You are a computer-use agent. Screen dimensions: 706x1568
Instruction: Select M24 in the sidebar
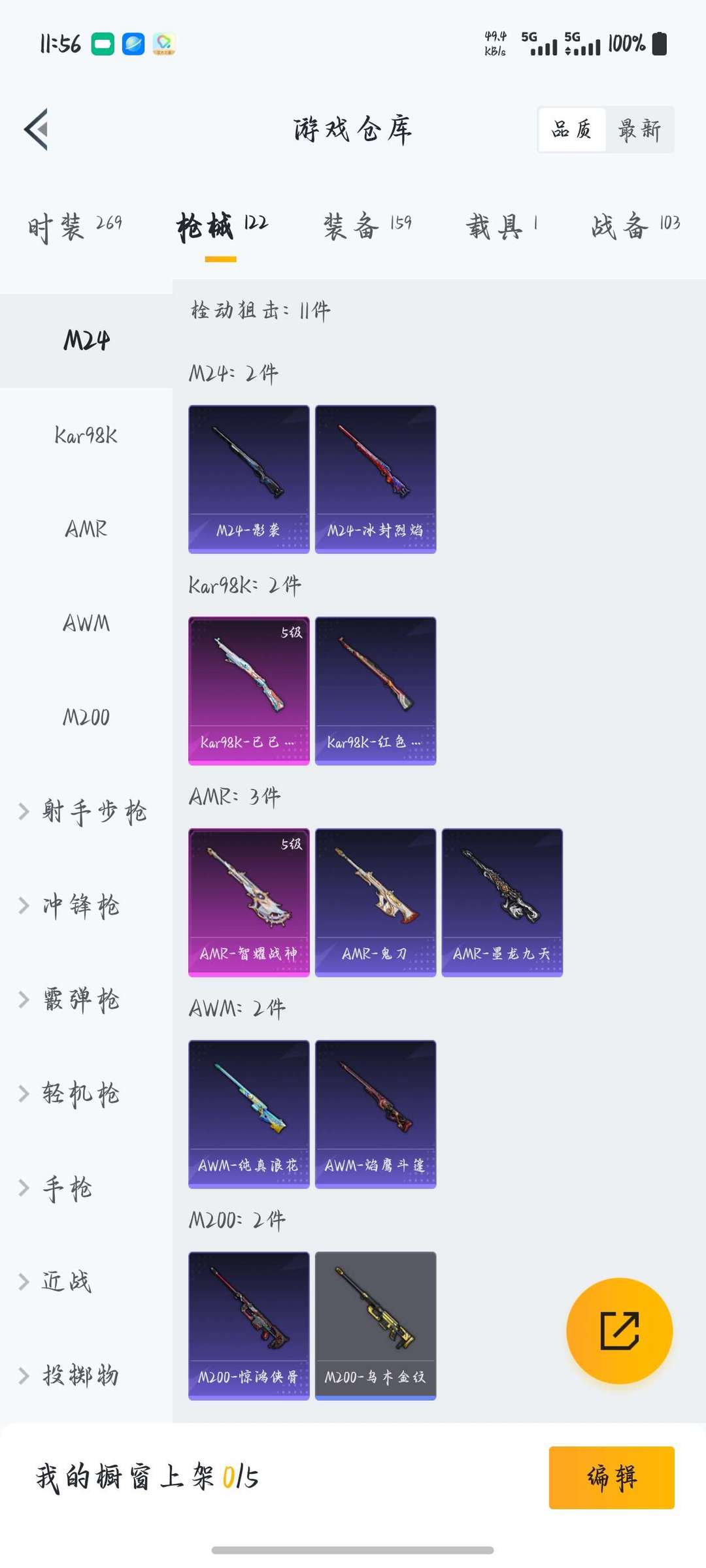click(85, 340)
